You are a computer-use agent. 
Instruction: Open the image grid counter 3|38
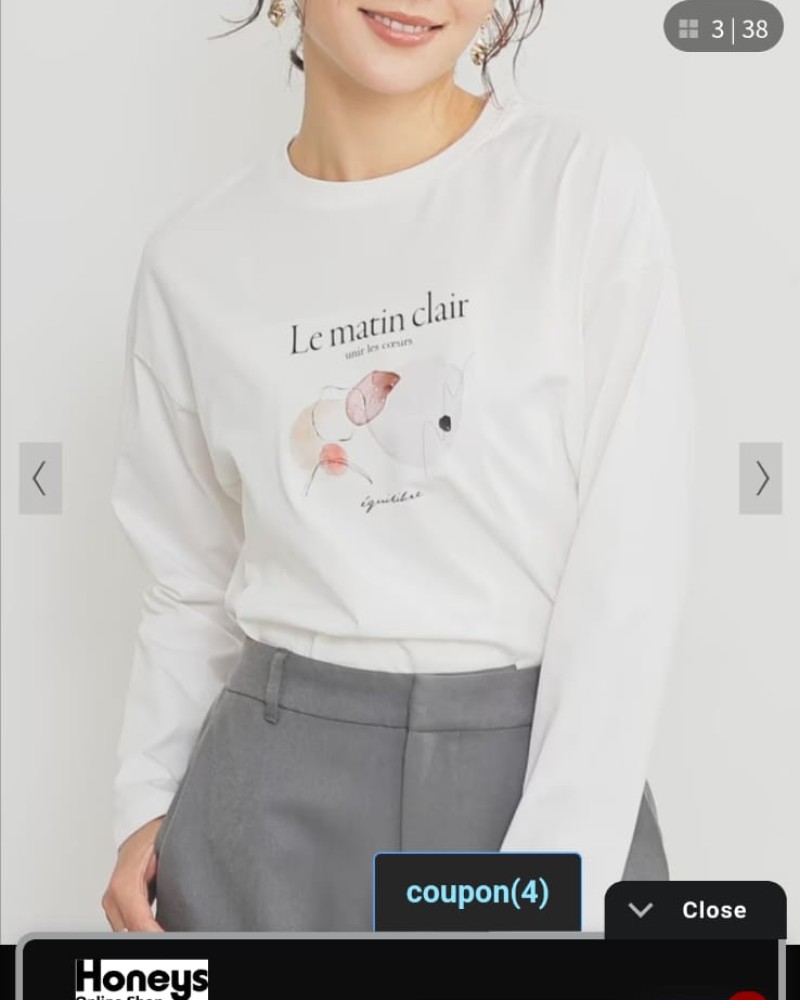click(723, 29)
